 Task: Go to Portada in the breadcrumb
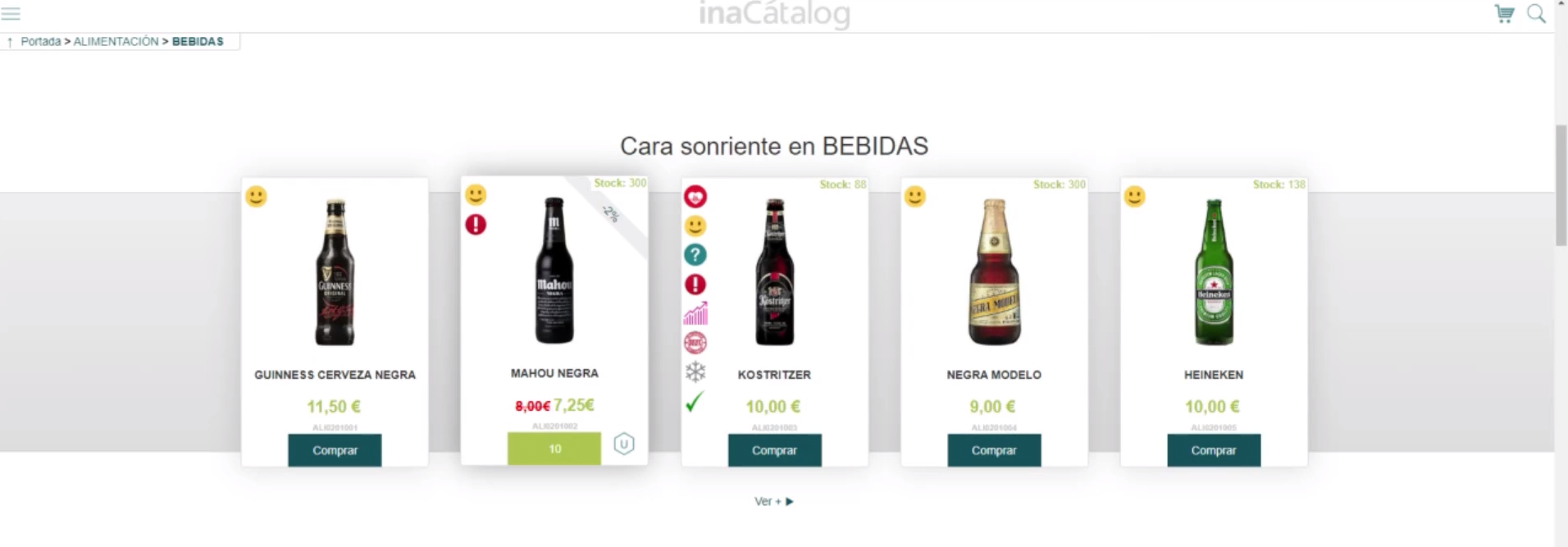[40, 41]
